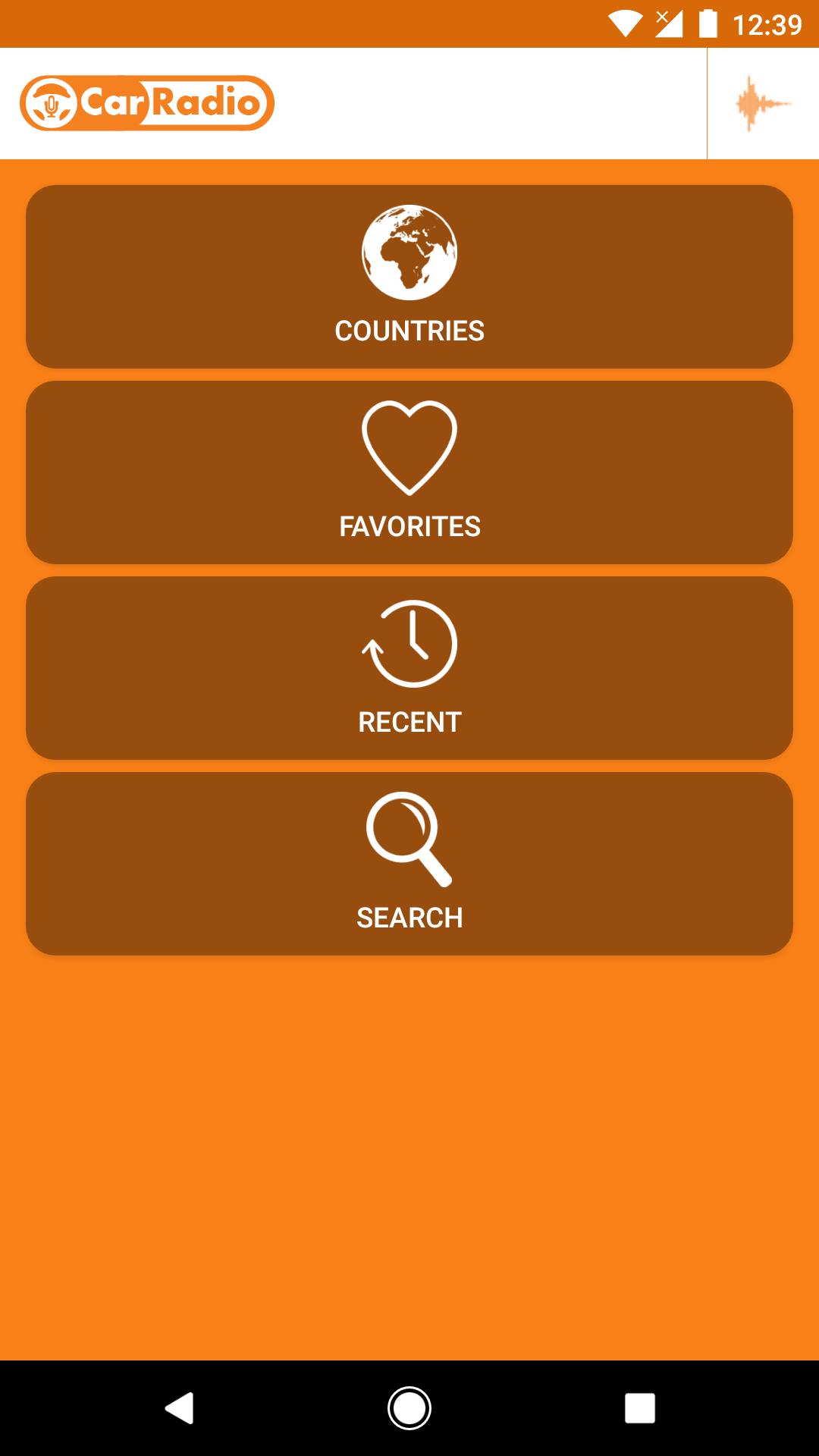Tap the audio waveform icon
Screen dimensions: 819x1456
763,104
